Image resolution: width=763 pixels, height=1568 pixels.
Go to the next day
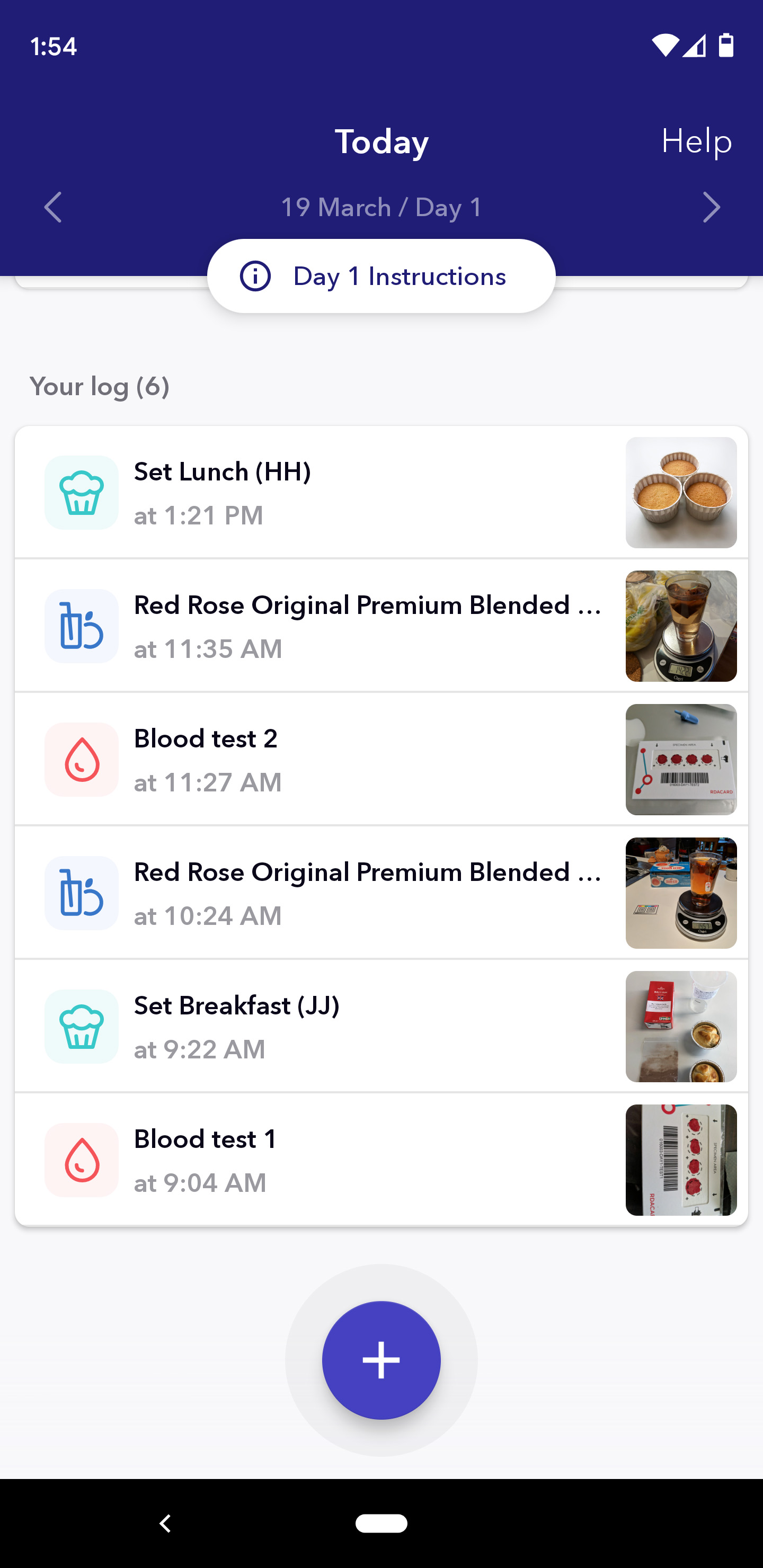point(711,208)
